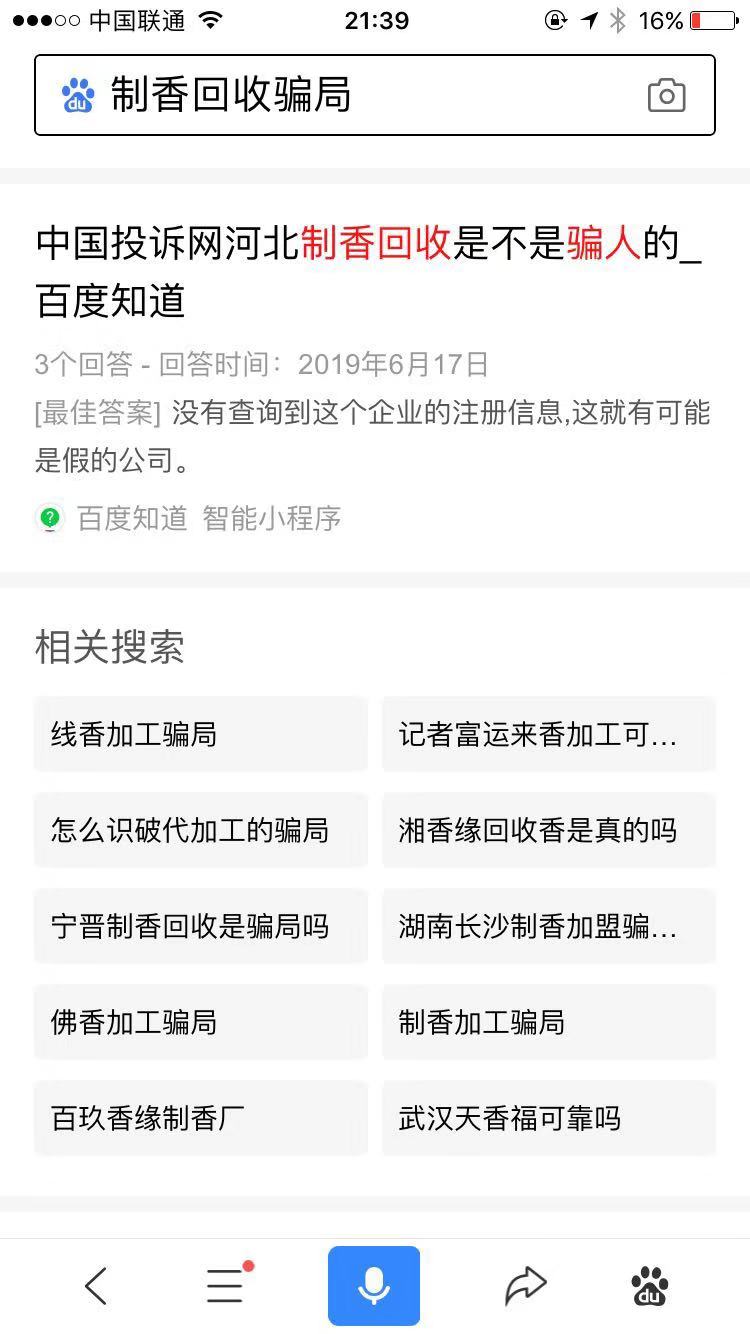Choose related search 宁晋制香回收是骗局吗

pos(200,927)
